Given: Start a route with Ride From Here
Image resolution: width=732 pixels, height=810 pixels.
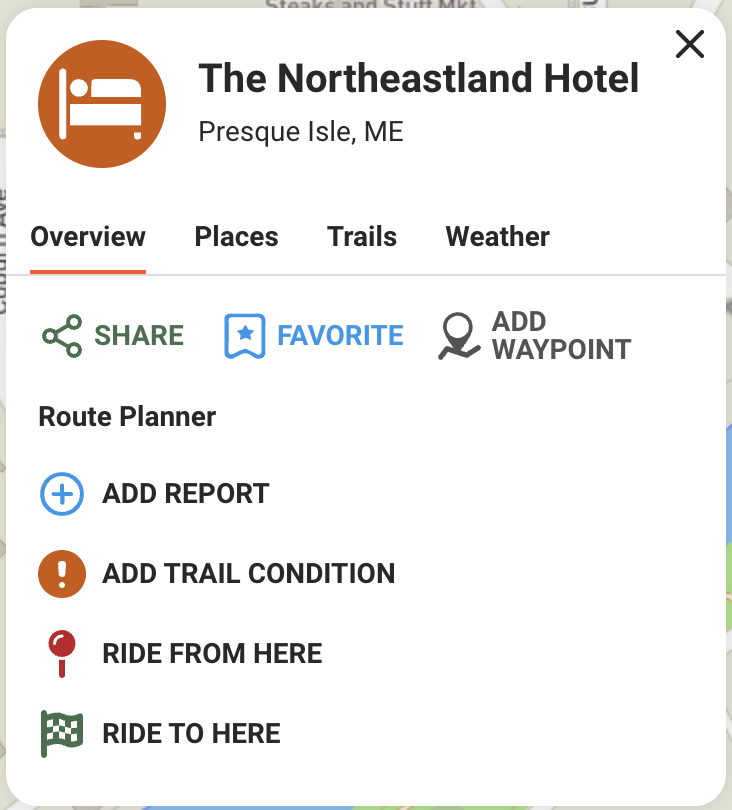Looking at the screenshot, I should pos(212,652).
